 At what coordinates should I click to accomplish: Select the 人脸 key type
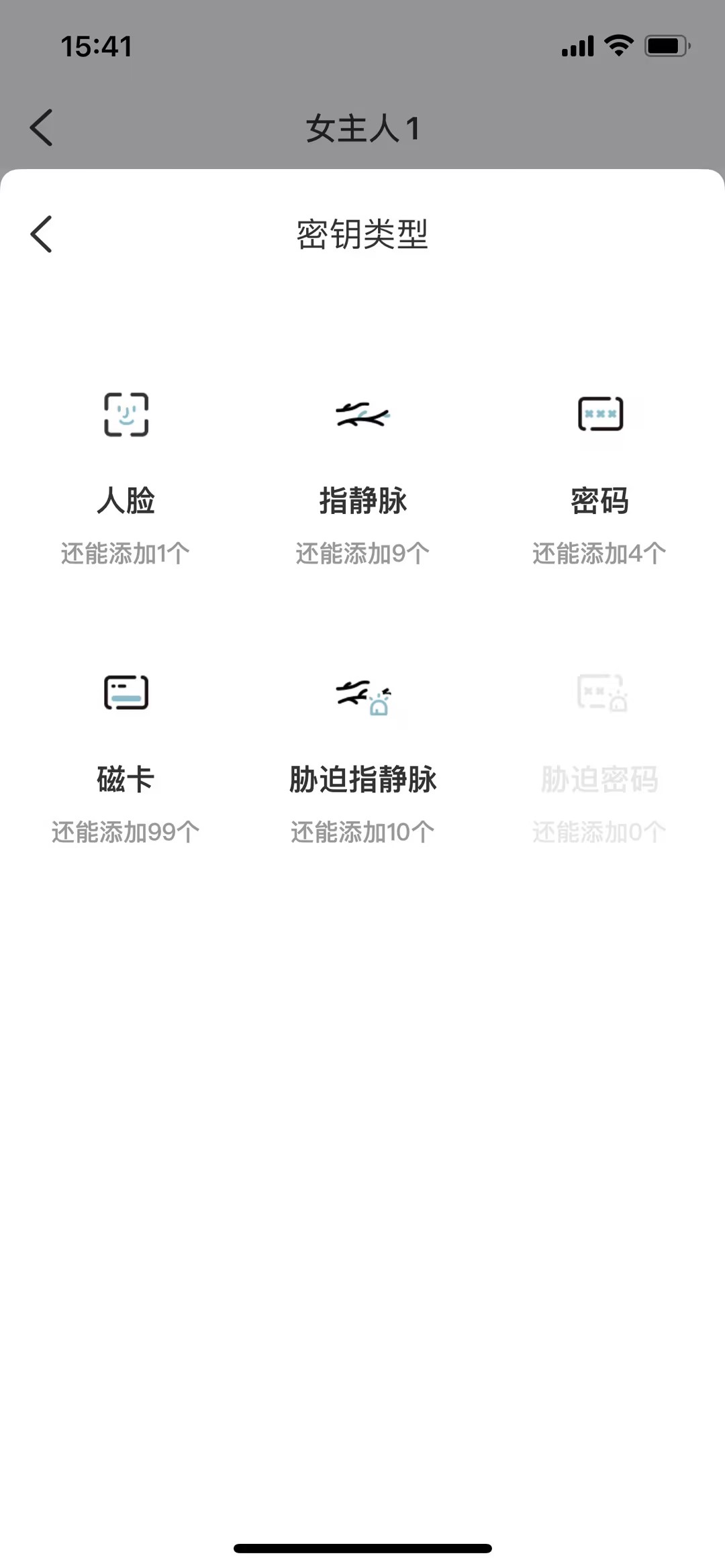[126, 478]
